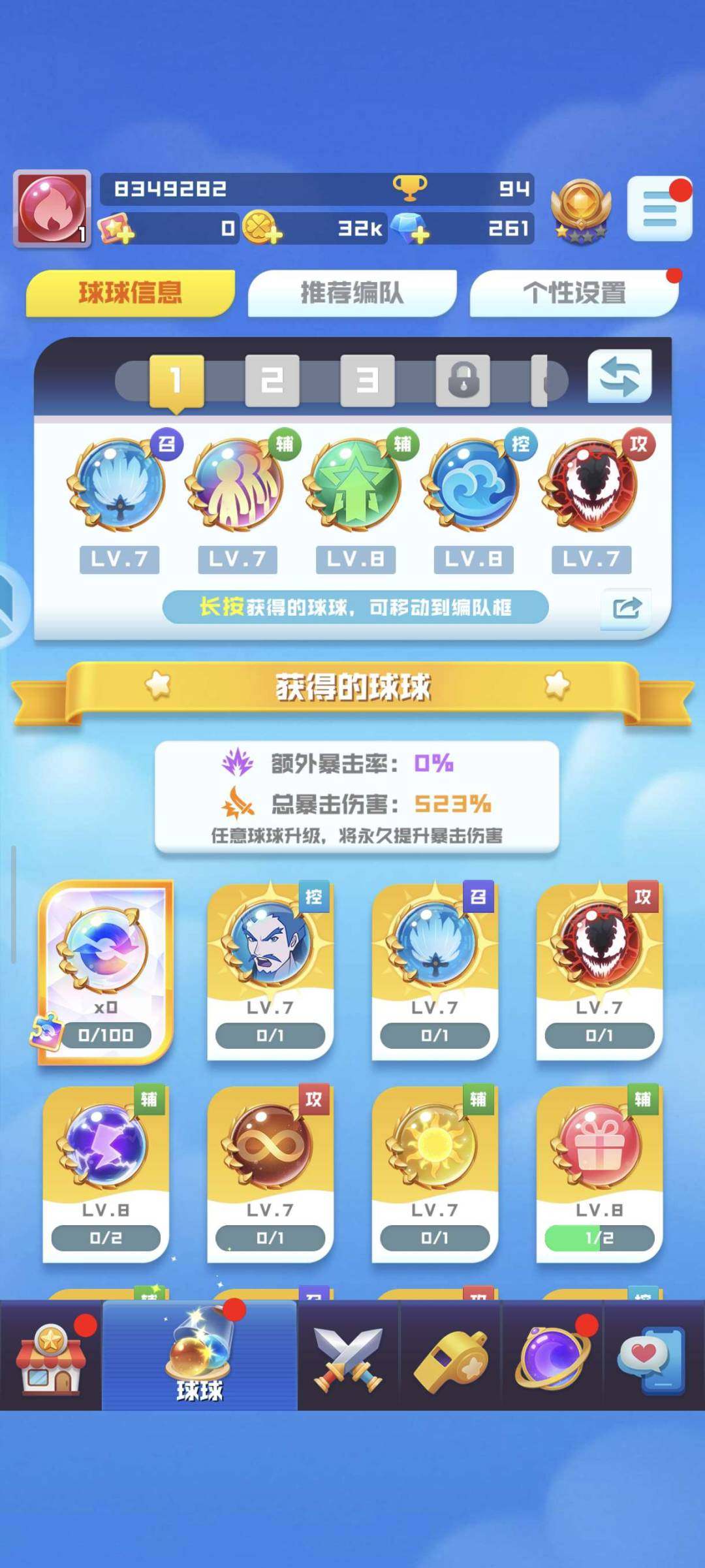Switch to the 推荐编队 tab
Image resolution: width=705 pixels, height=1568 pixels.
(354, 293)
